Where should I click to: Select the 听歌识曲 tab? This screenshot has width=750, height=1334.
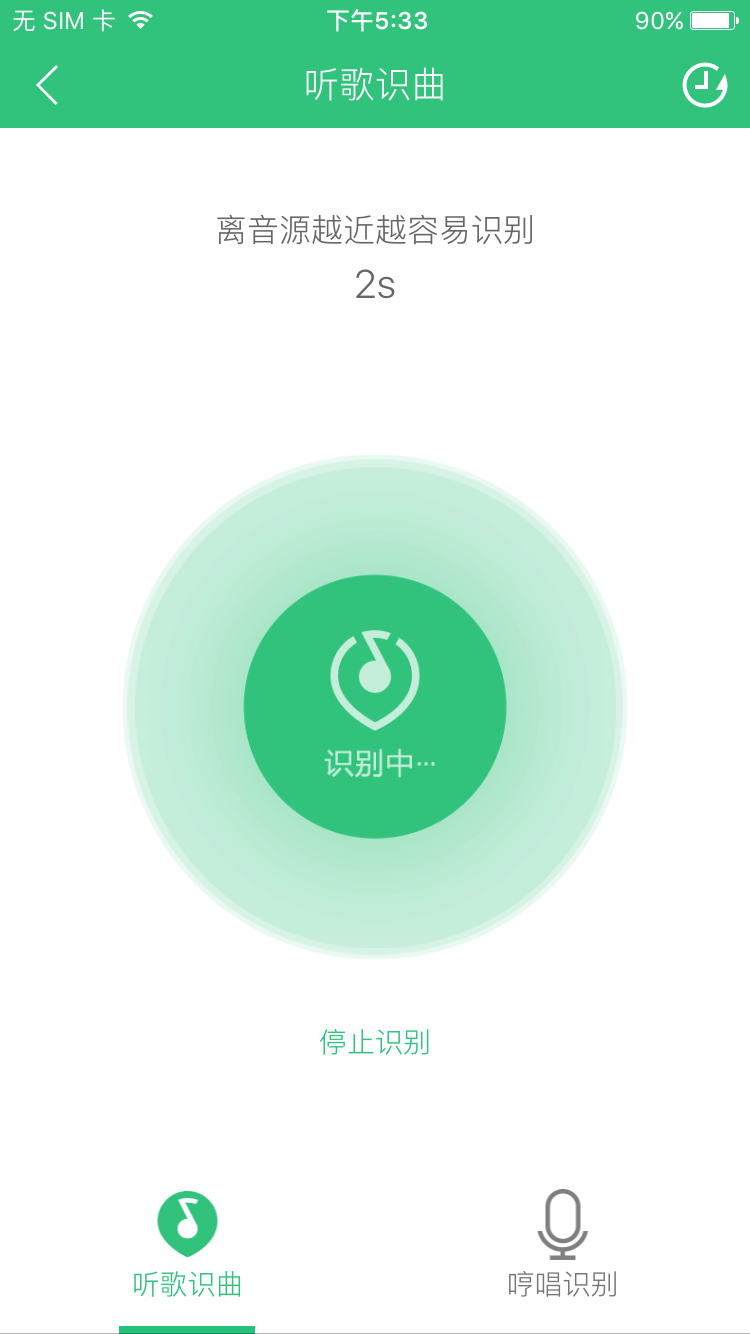coord(187,1245)
